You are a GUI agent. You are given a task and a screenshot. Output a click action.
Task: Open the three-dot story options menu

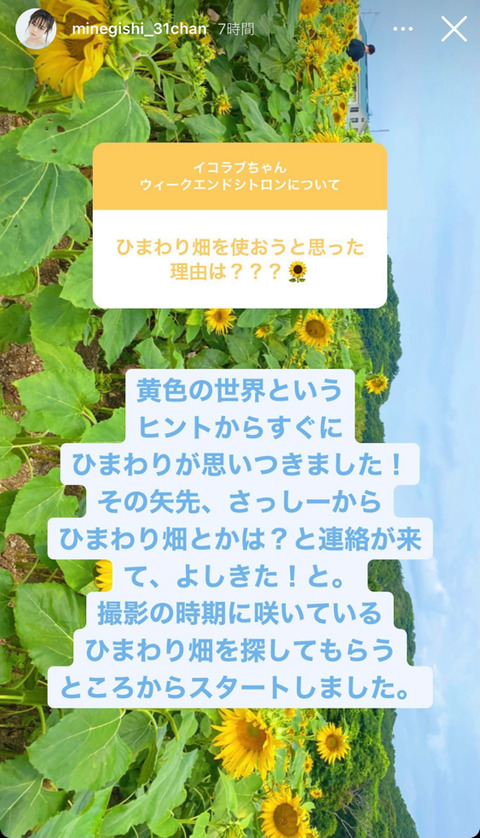tap(403, 29)
